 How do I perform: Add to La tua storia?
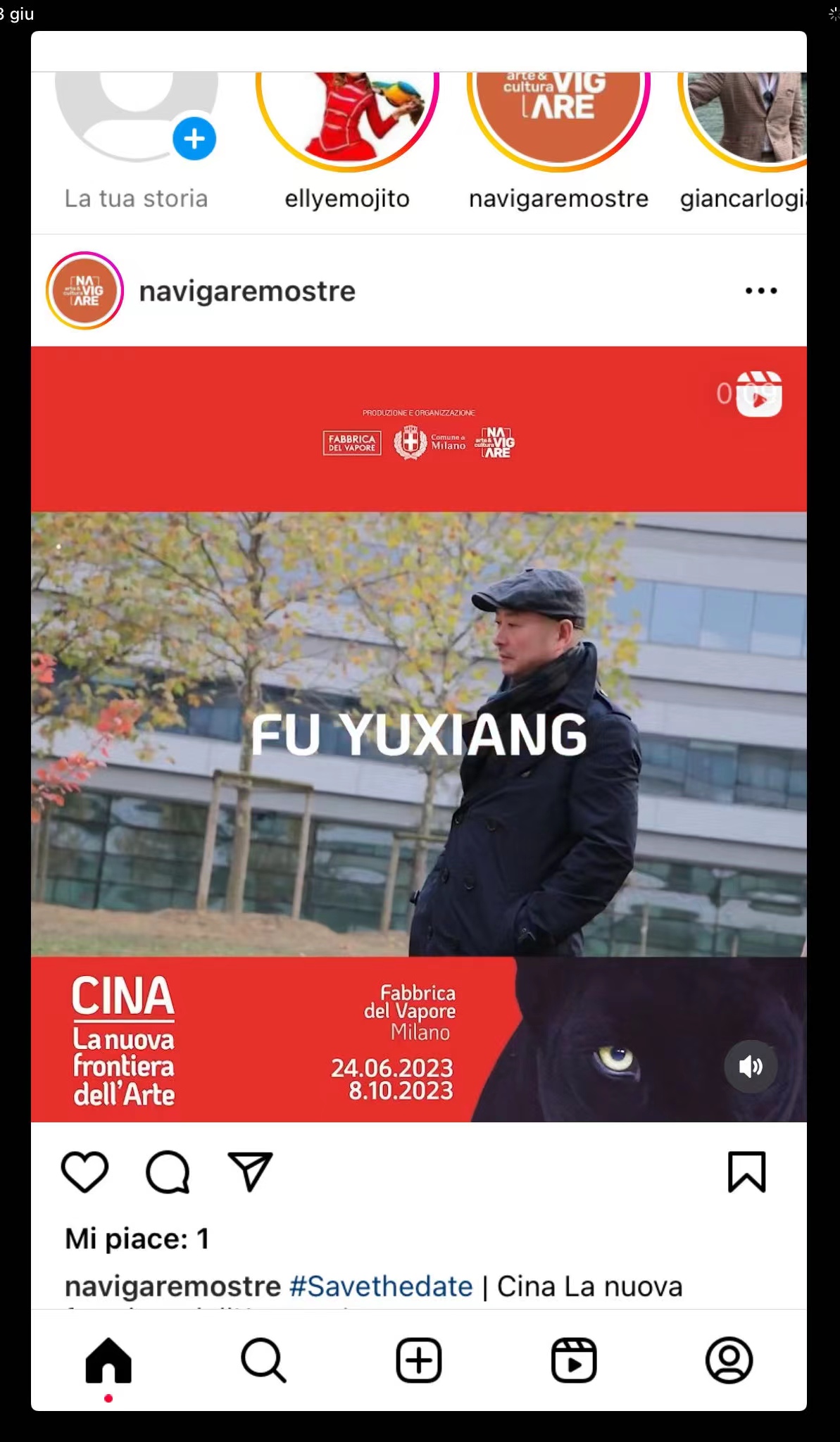pyautogui.click(x=194, y=138)
